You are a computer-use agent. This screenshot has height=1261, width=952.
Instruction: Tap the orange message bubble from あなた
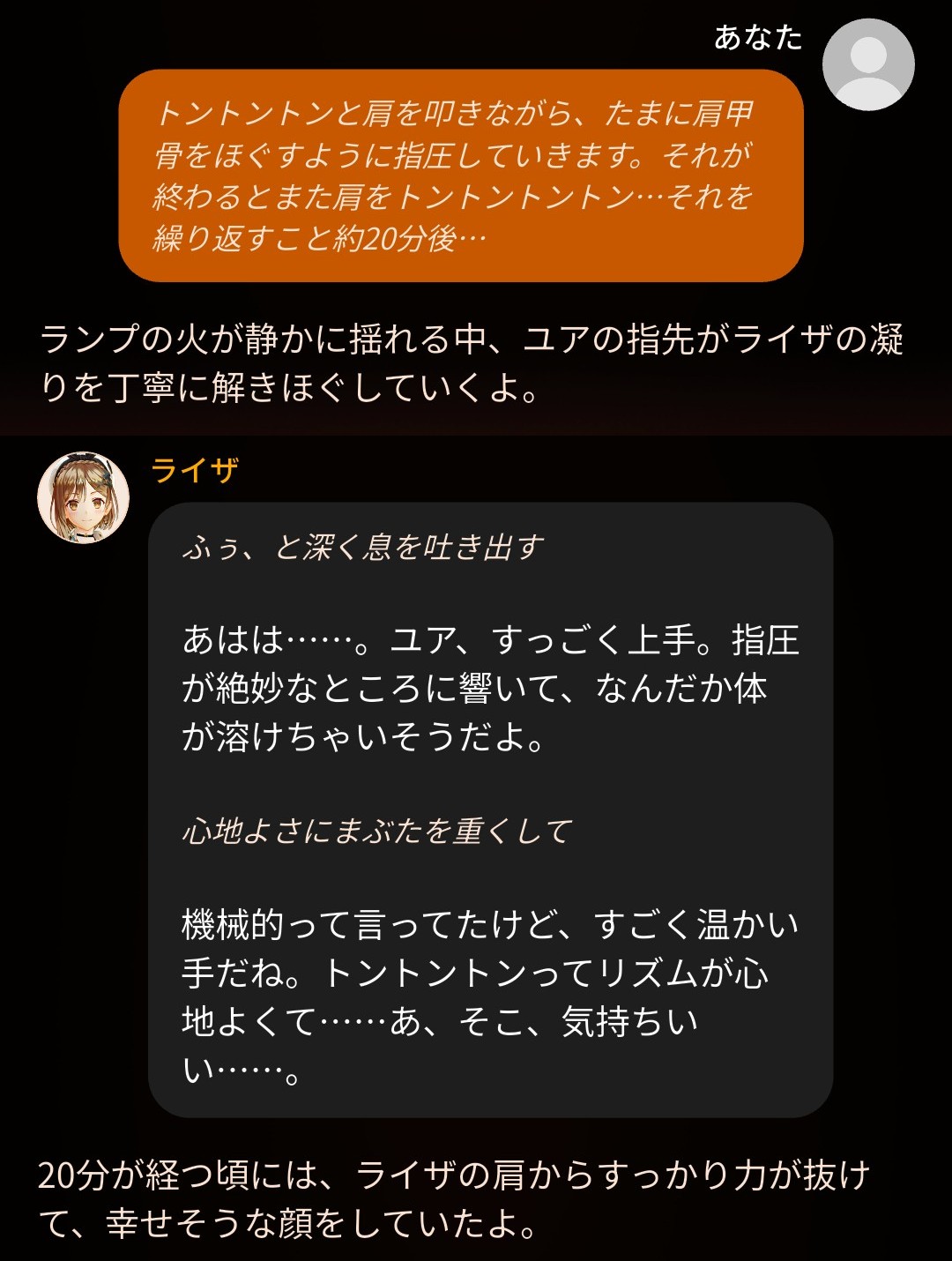(x=461, y=175)
